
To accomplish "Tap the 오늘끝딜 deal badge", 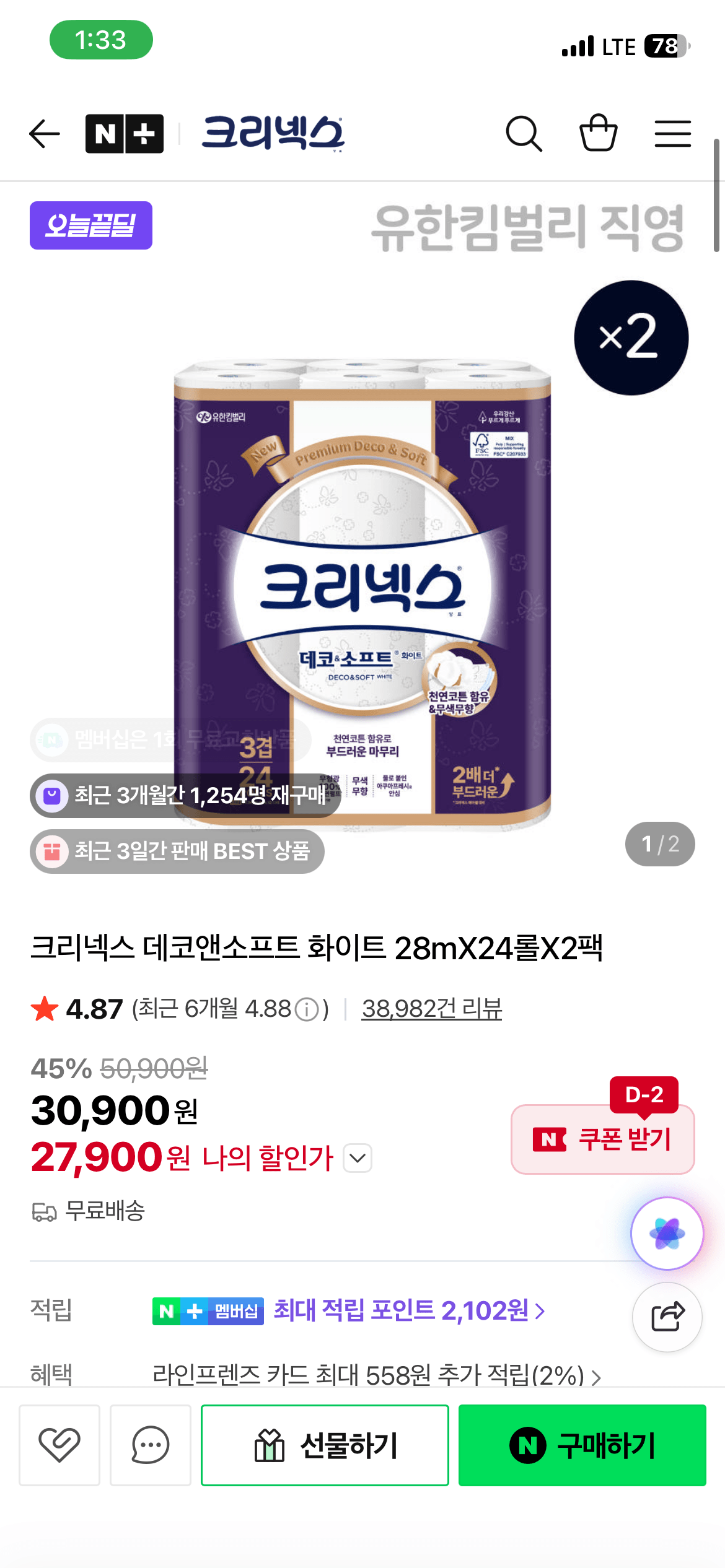I will tap(90, 225).
